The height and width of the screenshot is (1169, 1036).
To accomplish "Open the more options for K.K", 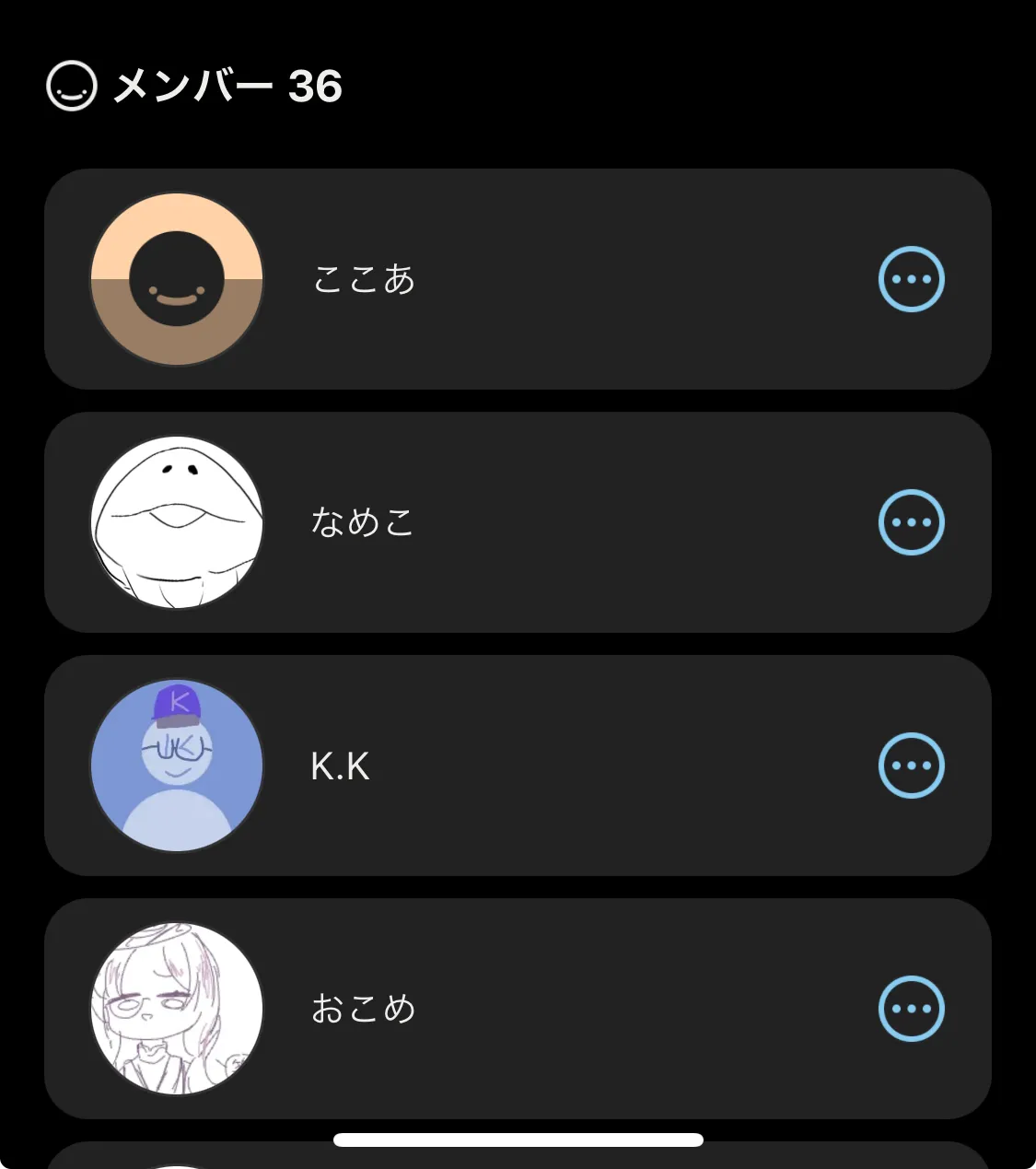I will (x=911, y=766).
